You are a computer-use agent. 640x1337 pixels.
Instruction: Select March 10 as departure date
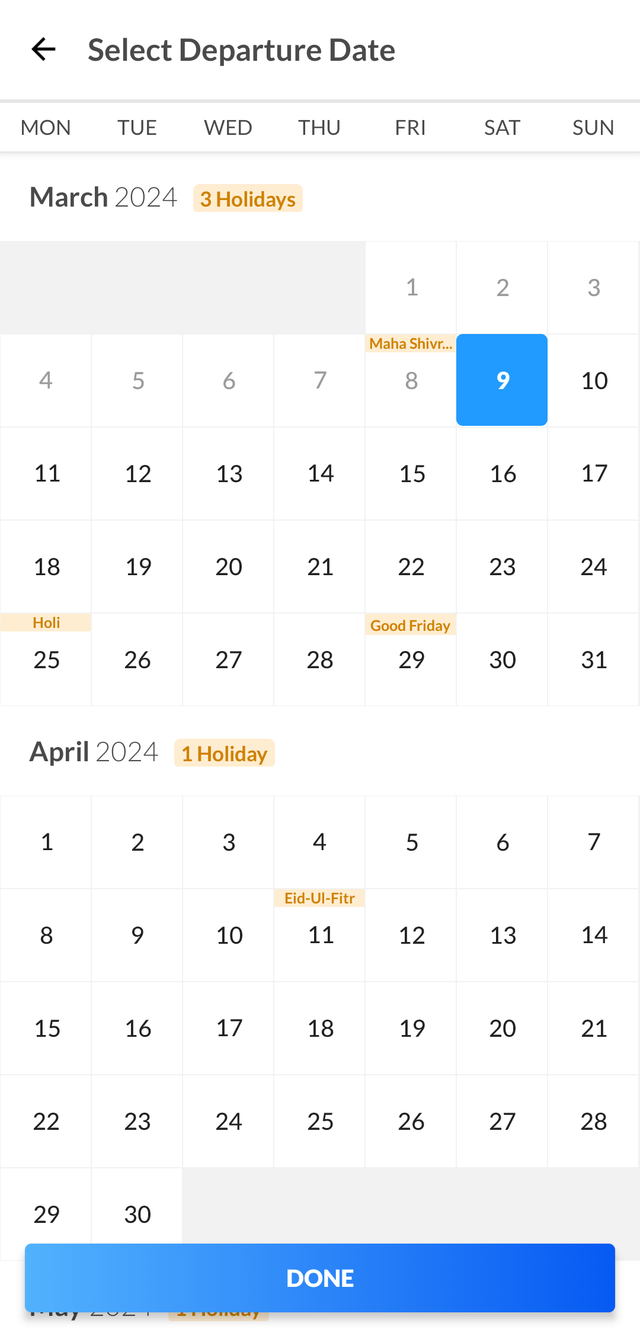[x=594, y=380]
